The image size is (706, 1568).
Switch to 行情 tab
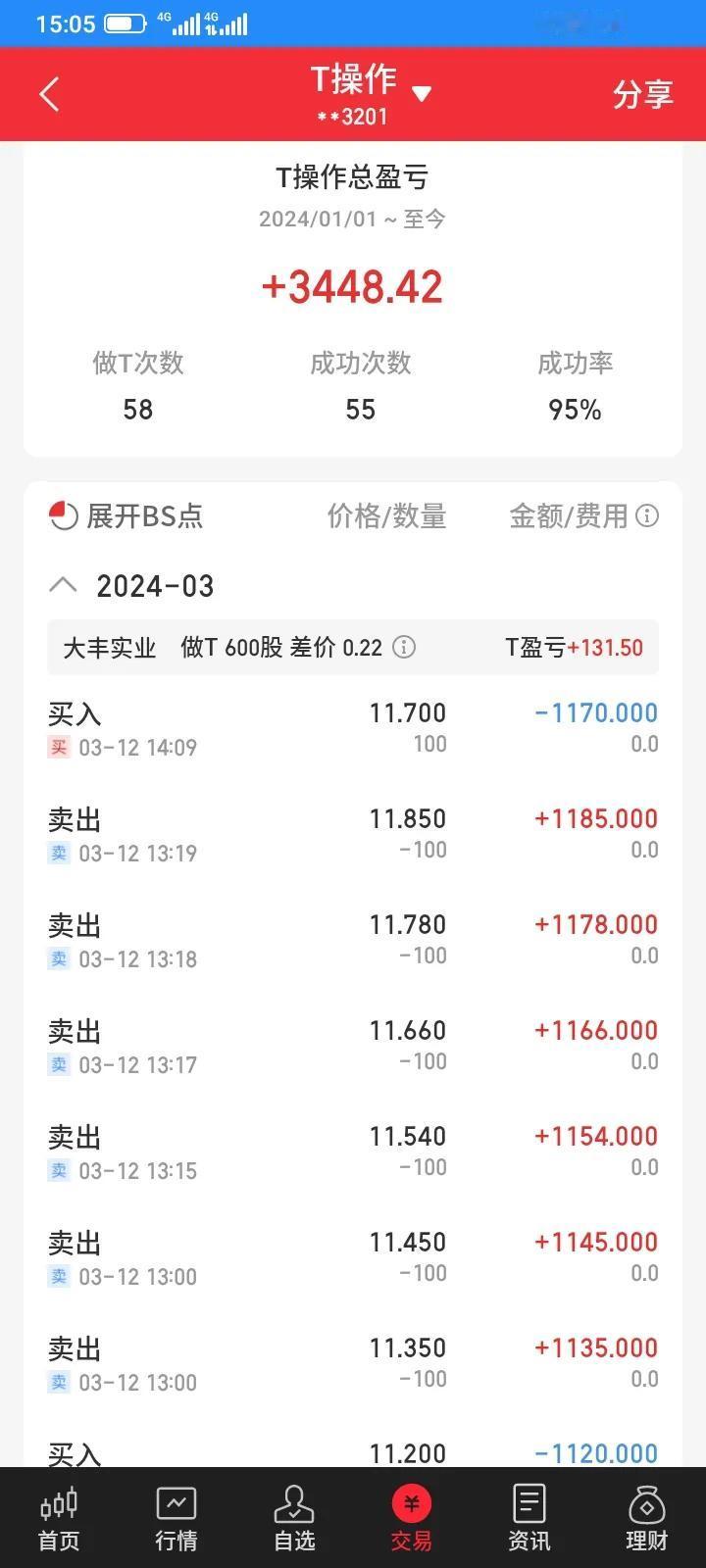click(176, 1517)
